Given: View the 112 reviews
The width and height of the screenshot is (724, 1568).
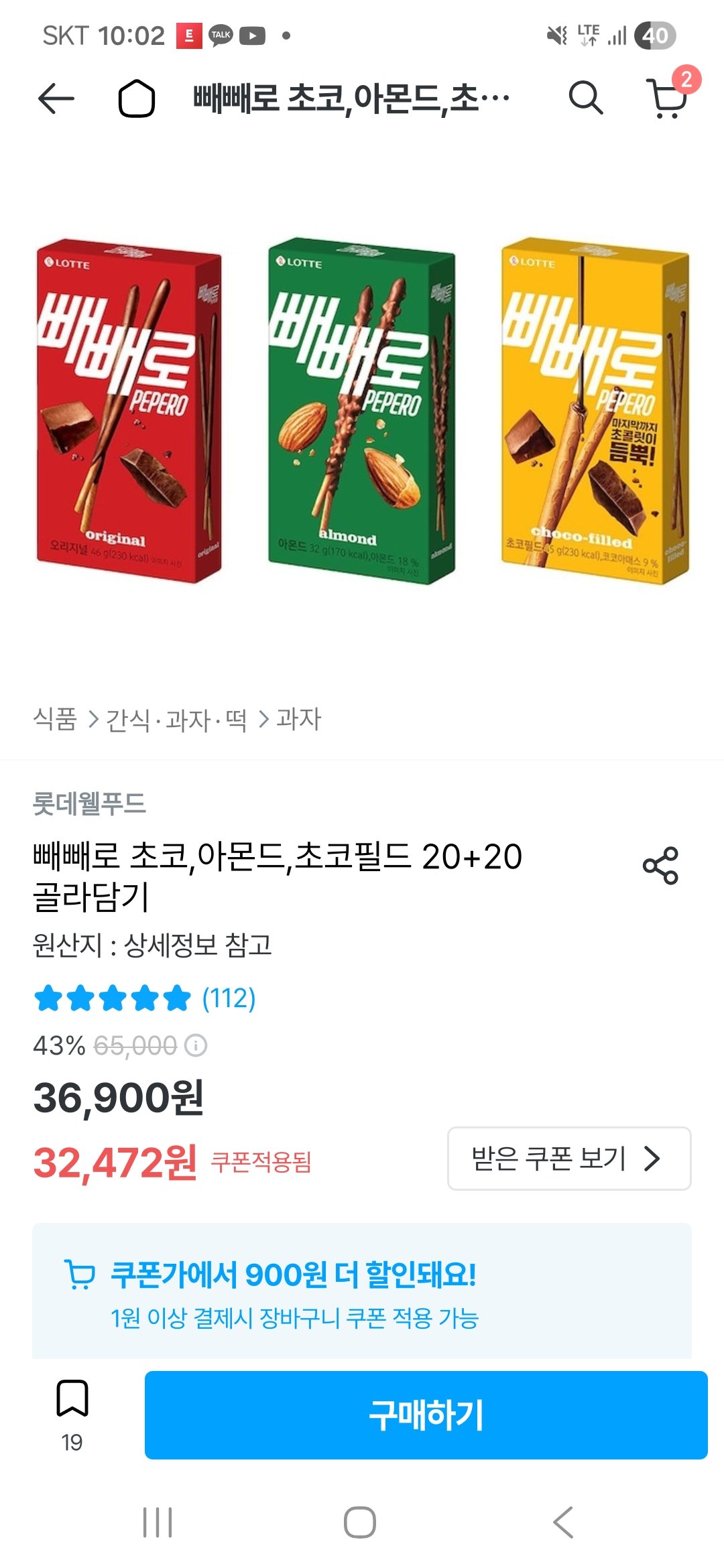Looking at the screenshot, I should 228,998.
